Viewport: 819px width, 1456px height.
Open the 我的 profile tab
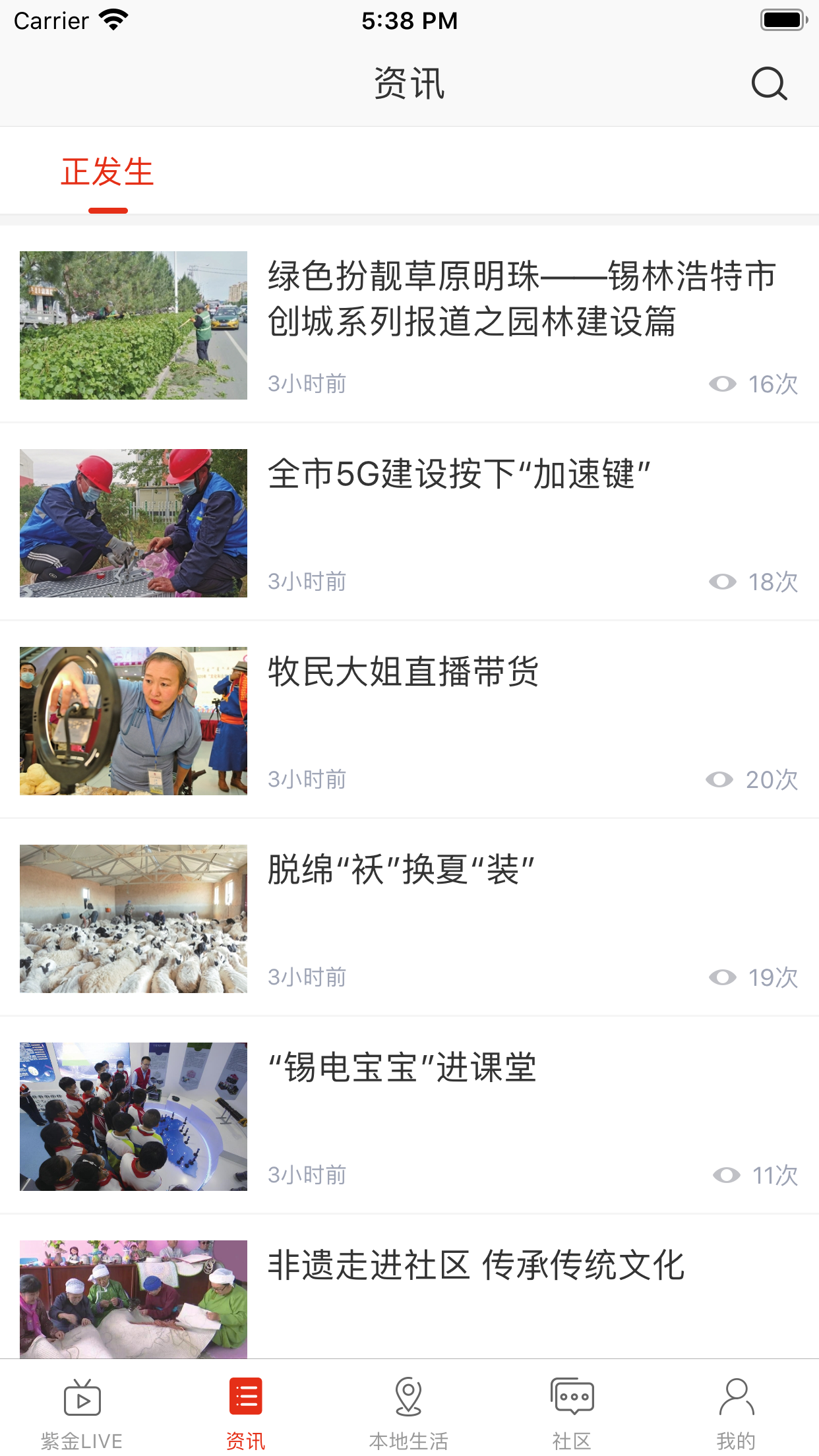[x=736, y=1412]
